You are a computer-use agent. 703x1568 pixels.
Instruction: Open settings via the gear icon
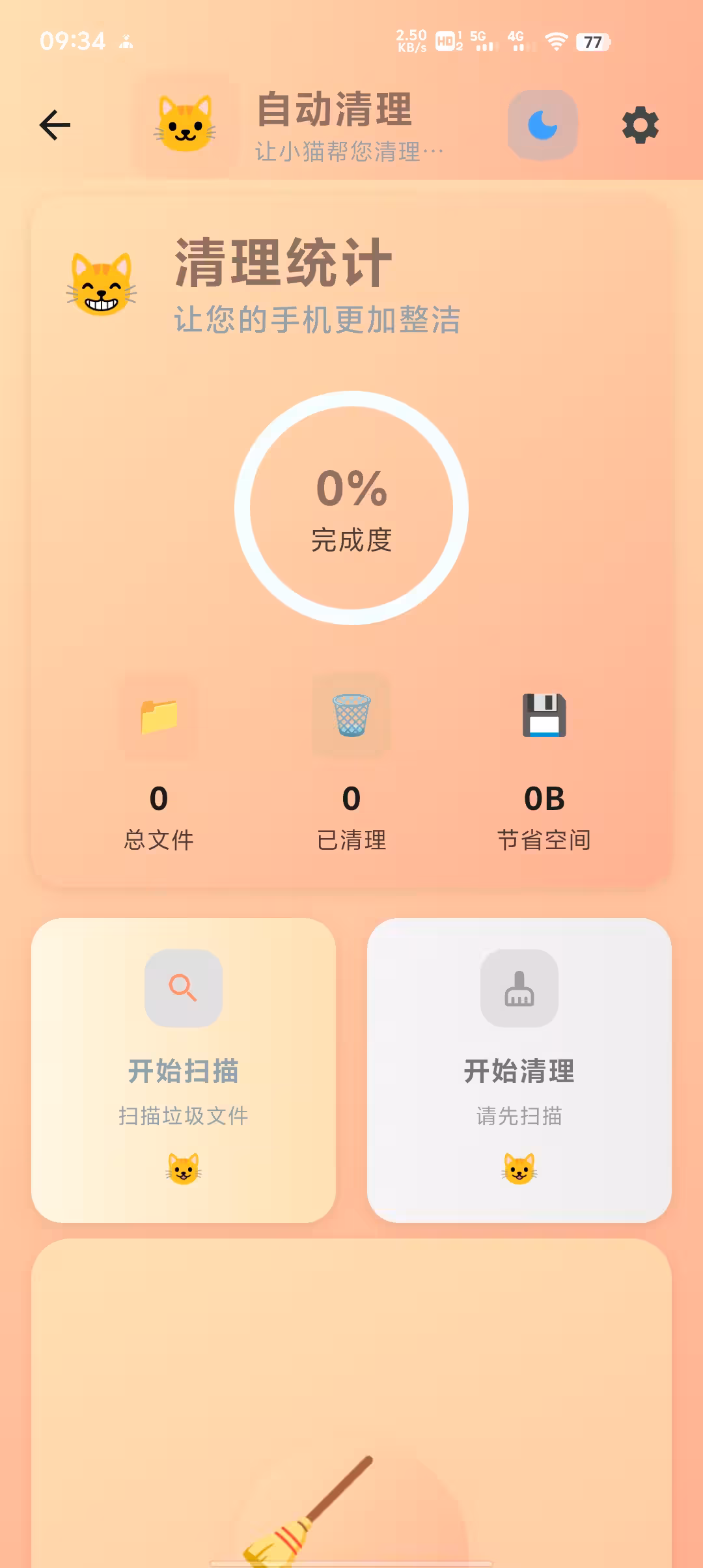[x=640, y=125]
